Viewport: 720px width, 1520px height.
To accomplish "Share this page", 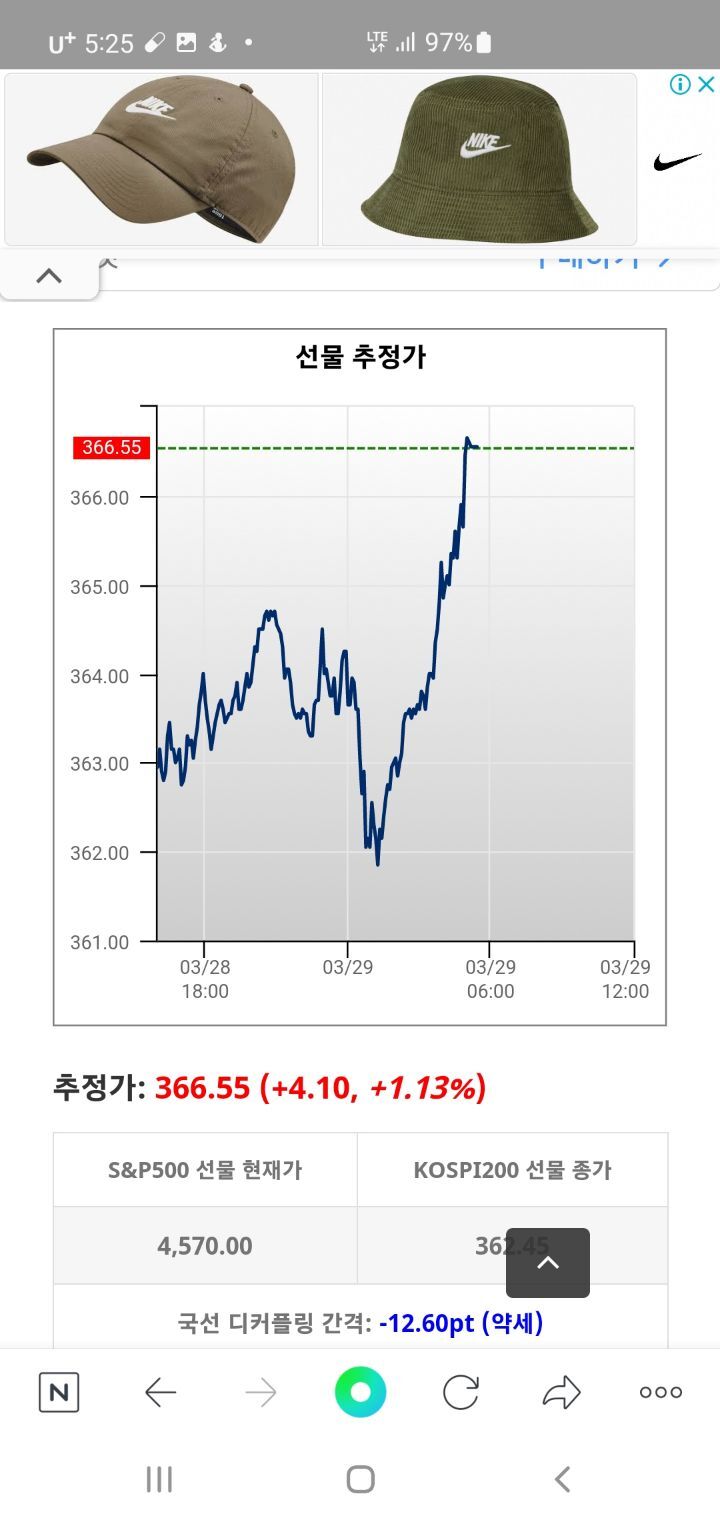I will point(561,1392).
